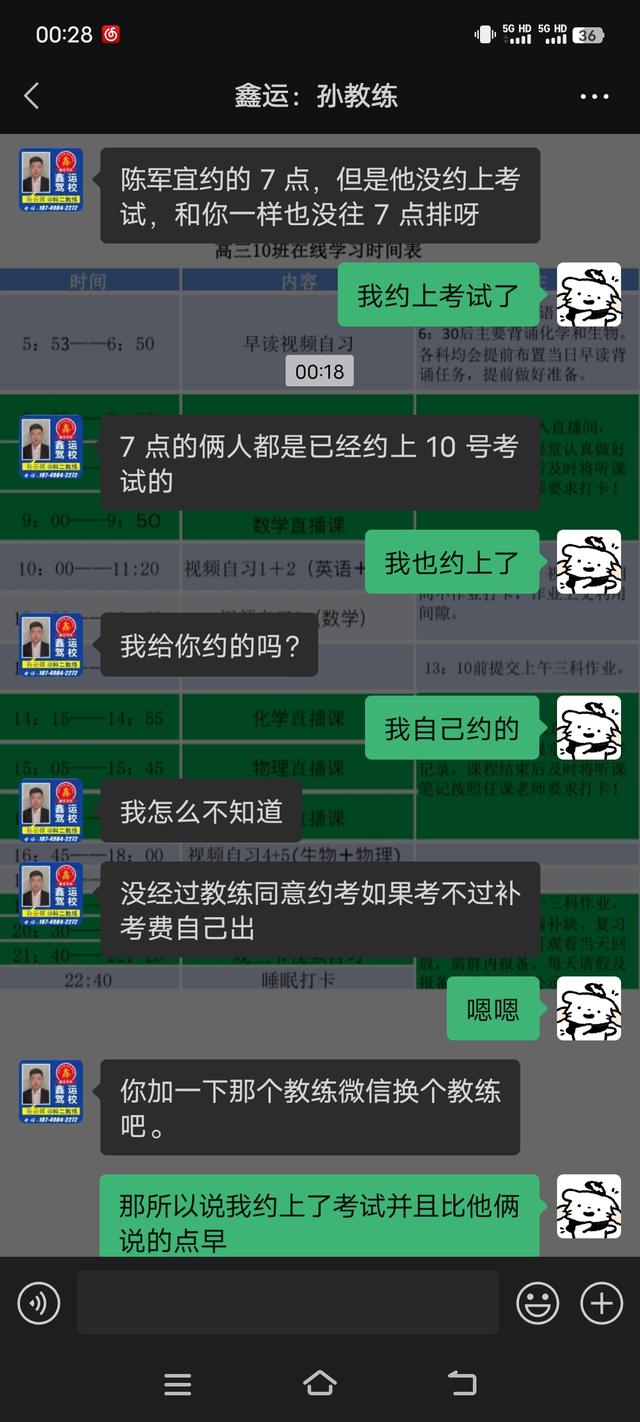
Task: Open the chat options three-dot menu
Action: [594, 97]
